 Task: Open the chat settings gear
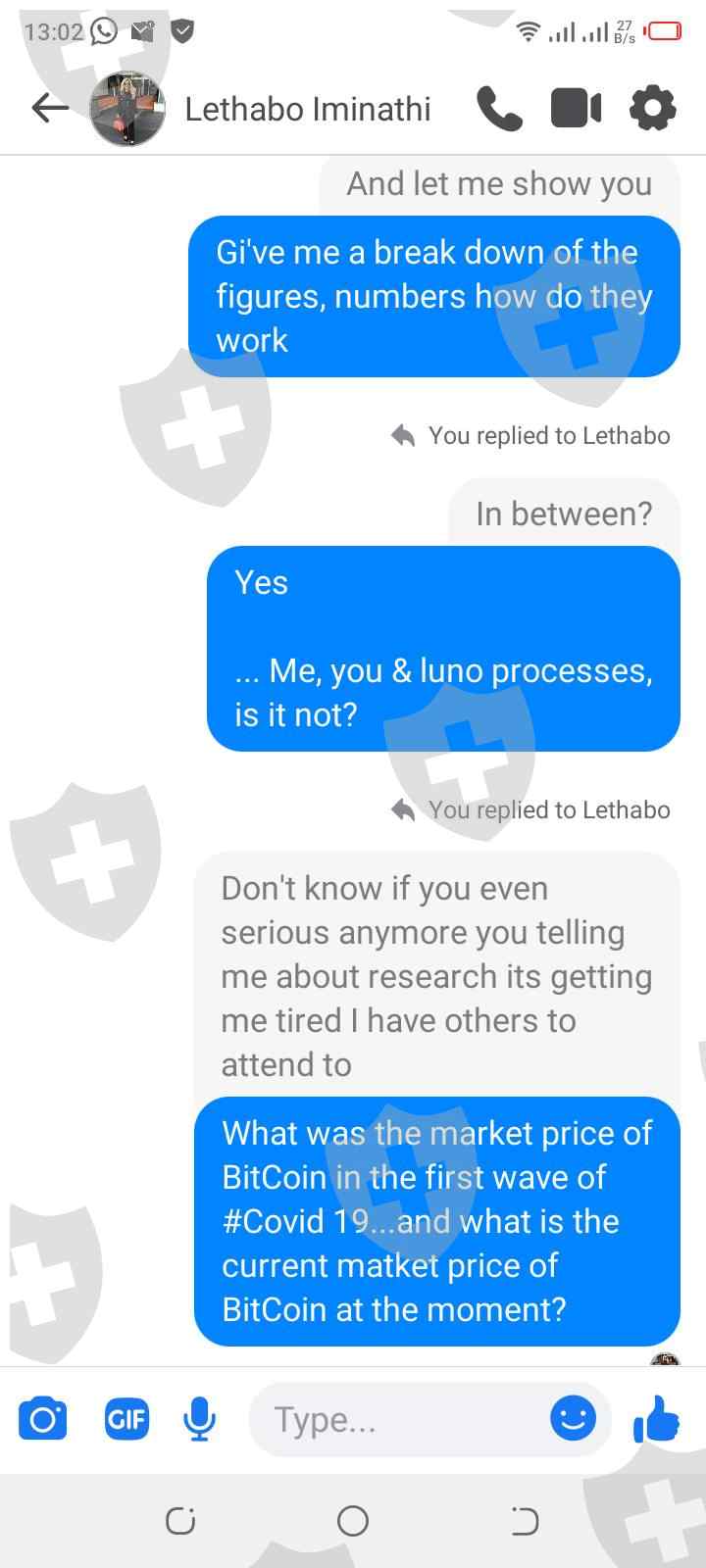653,108
